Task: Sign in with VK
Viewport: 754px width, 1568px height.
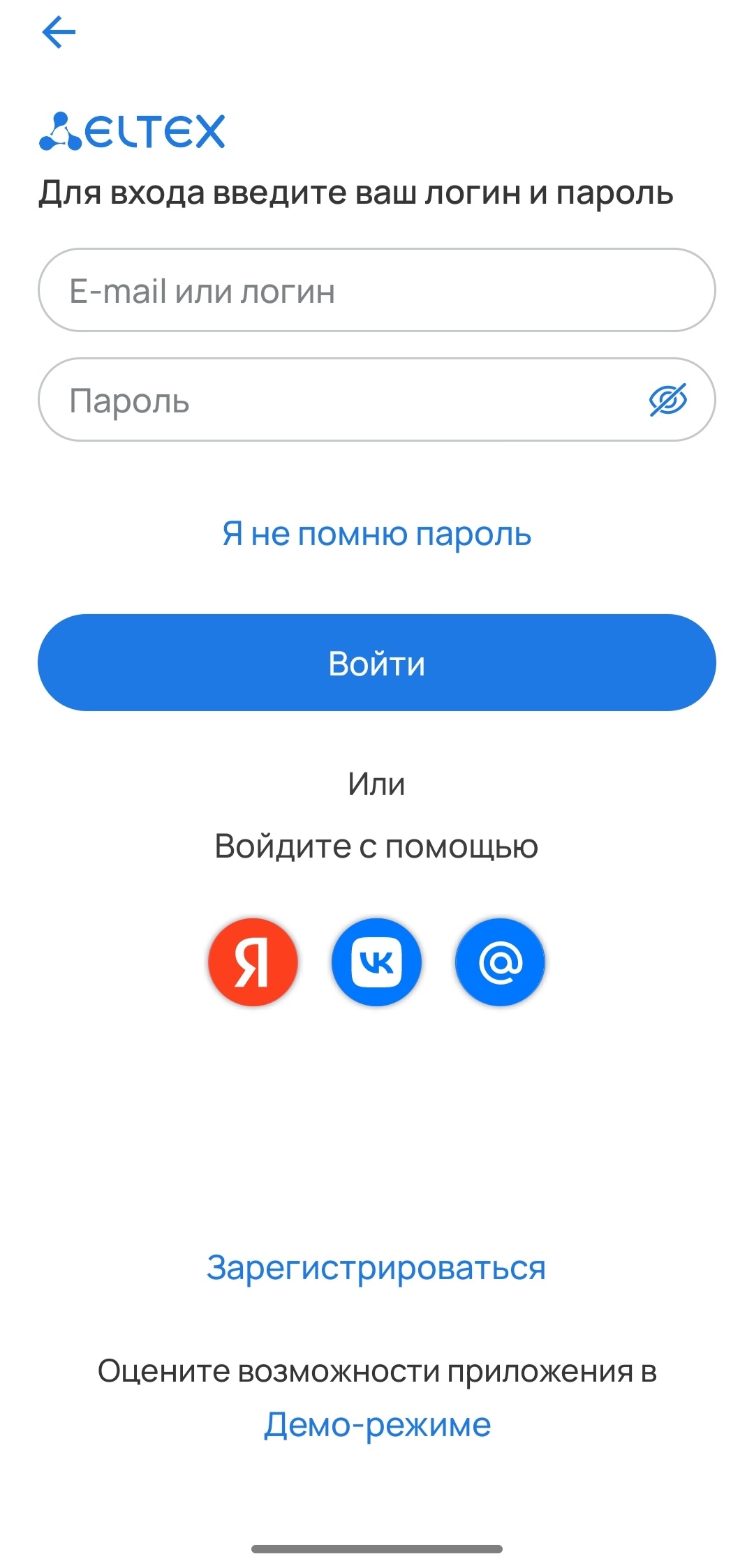Action: pyautogui.click(x=376, y=962)
